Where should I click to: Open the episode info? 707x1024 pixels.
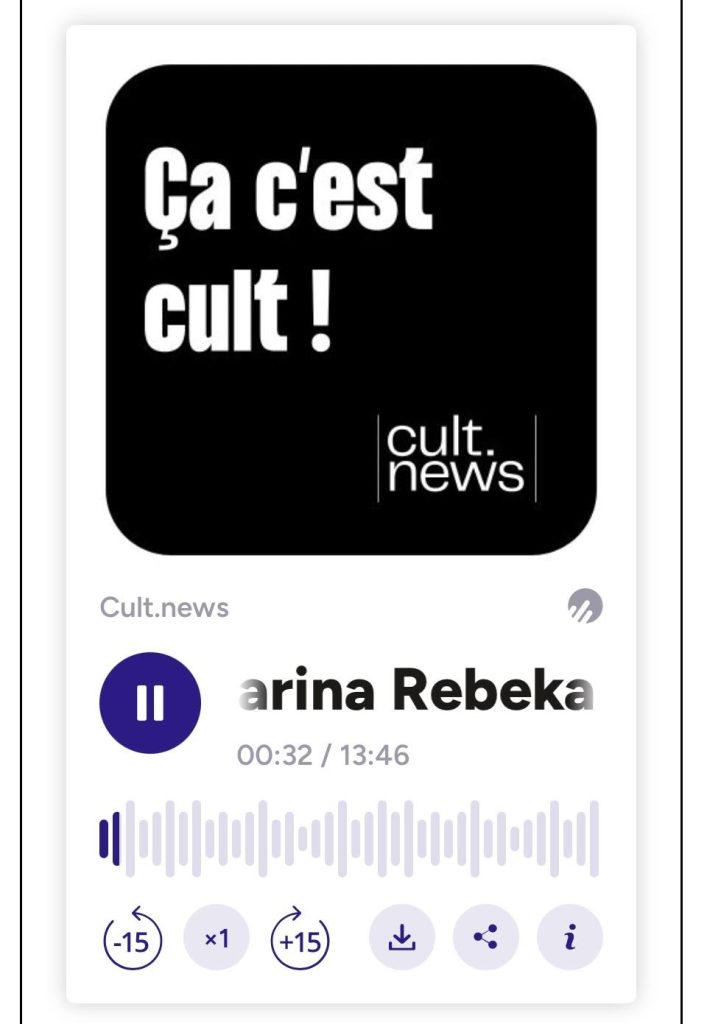pyautogui.click(x=570, y=938)
